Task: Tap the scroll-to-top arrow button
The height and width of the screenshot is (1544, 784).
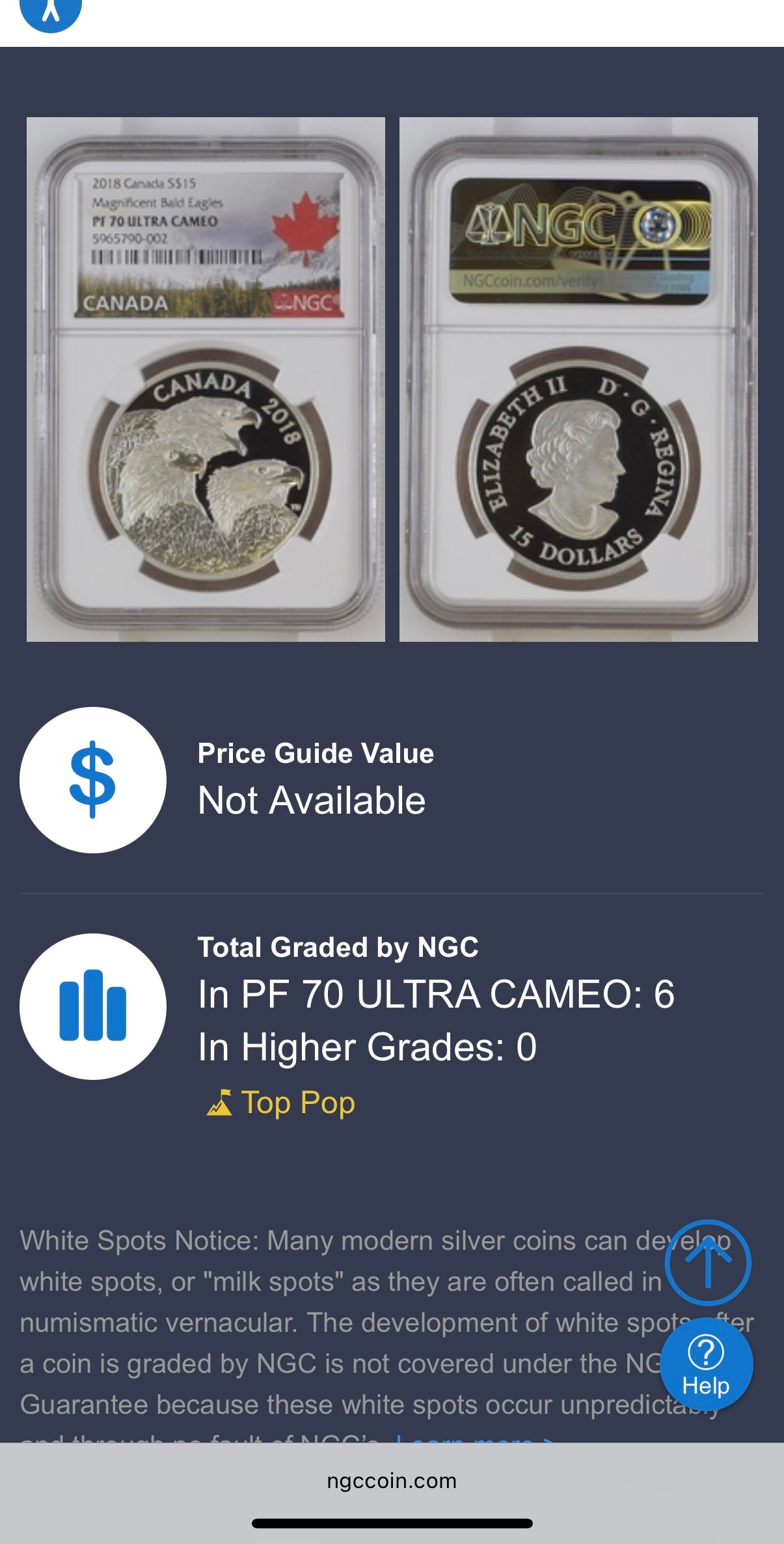Action: [x=707, y=1262]
